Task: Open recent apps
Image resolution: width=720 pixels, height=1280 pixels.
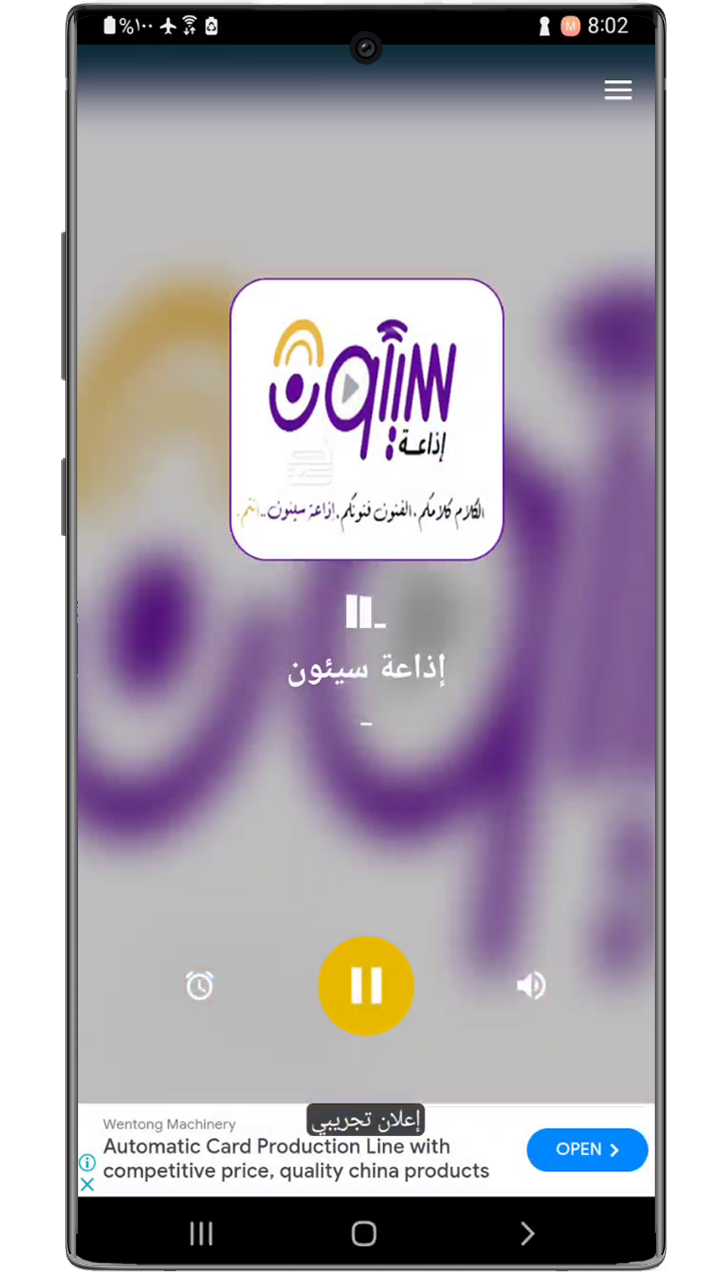Action: 201,1234
